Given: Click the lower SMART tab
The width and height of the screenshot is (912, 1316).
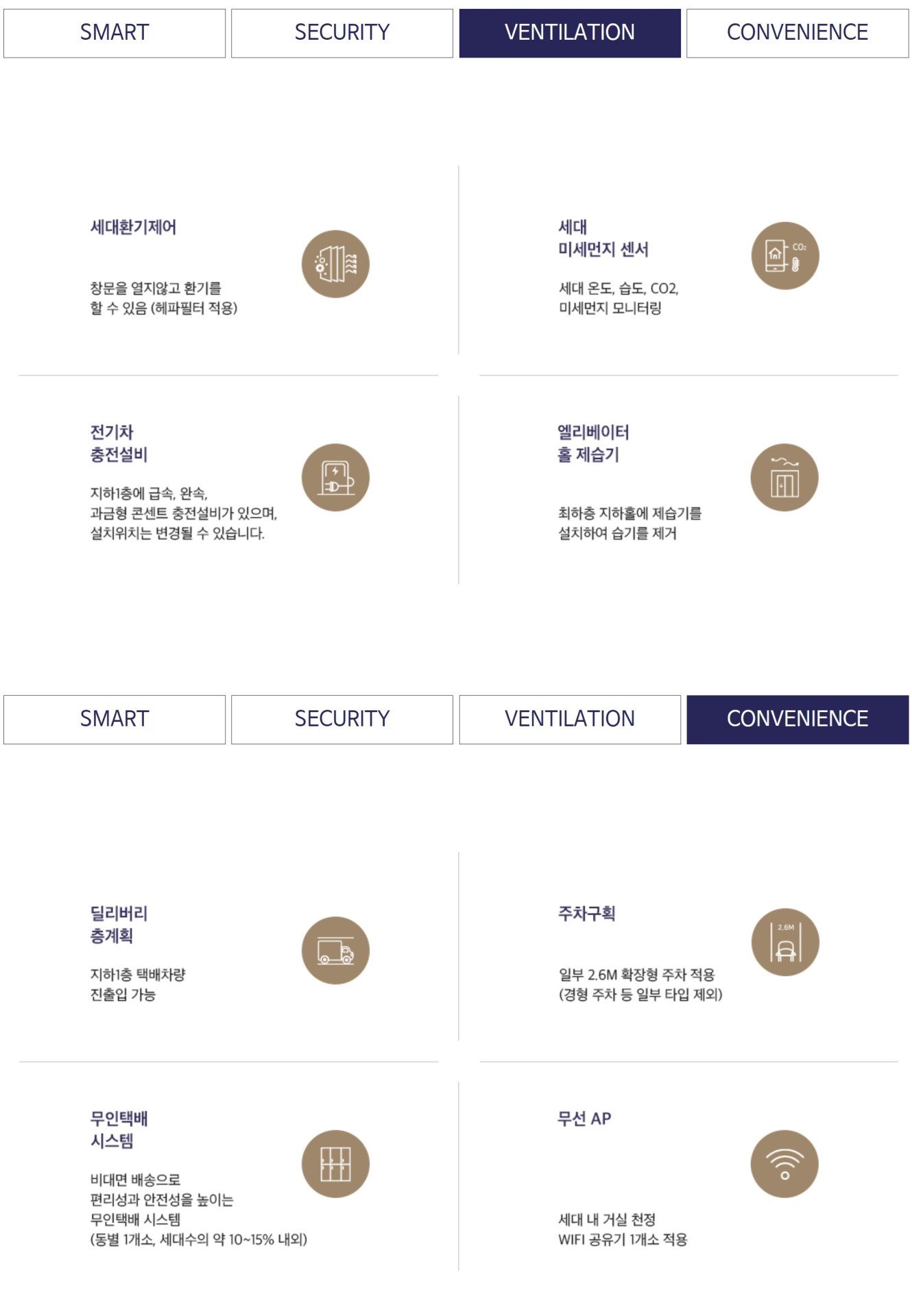Looking at the screenshot, I should (114, 719).
